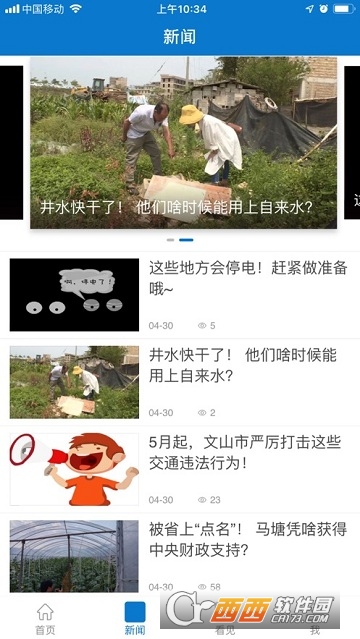360x639 pixels.
Task: Open the article about power outage areas
Action: click(180, 295)
